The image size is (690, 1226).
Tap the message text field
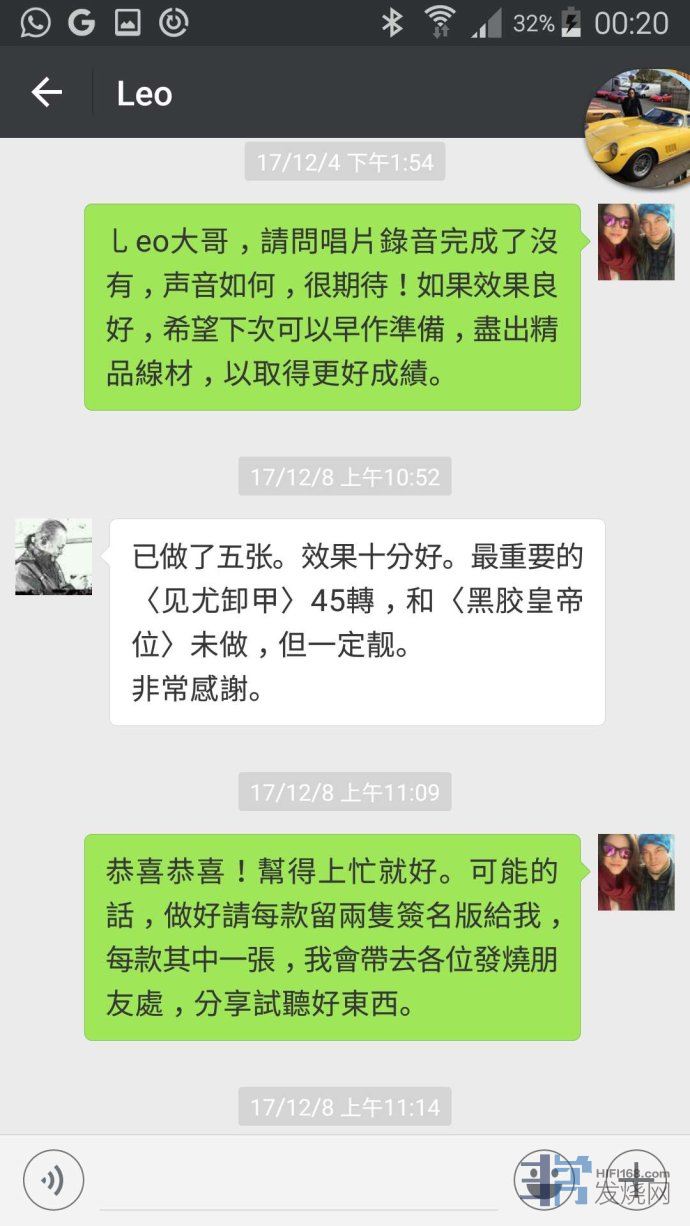pyautogui.click(x=298, y=1182)
